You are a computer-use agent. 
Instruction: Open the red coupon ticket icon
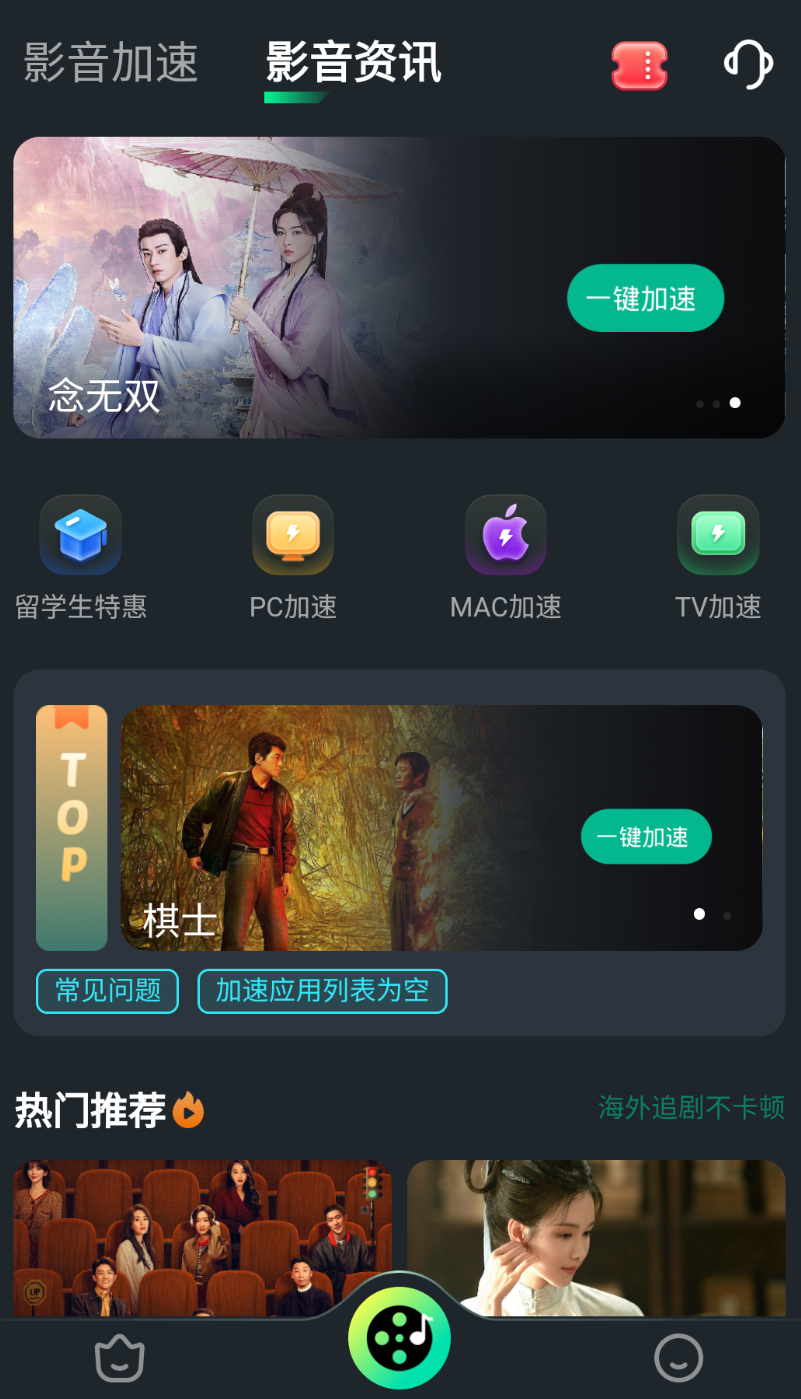[640, 66]
